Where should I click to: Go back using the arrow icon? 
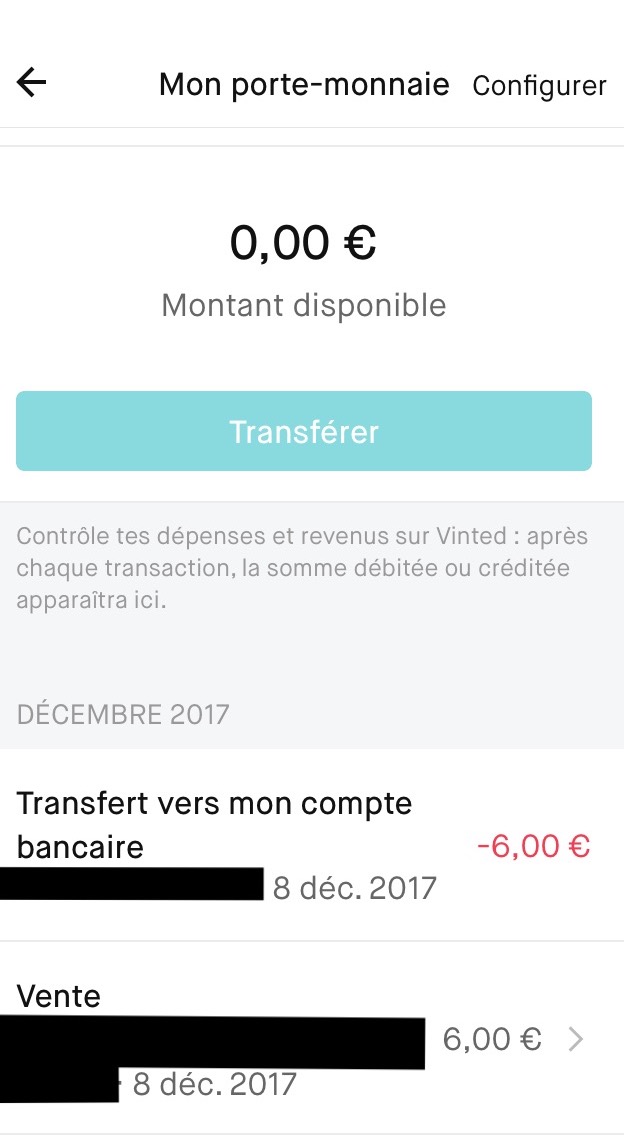coord(32,83)
